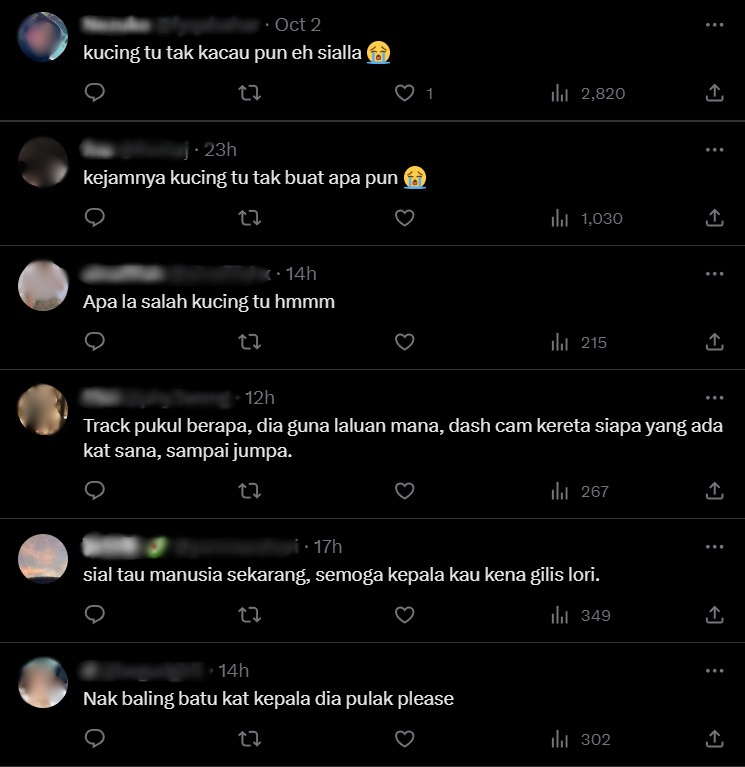This screenshot has height=767, width=745.
Task: Share the 'kejamnya kucing tu' reply
Action: click(714, 217)
